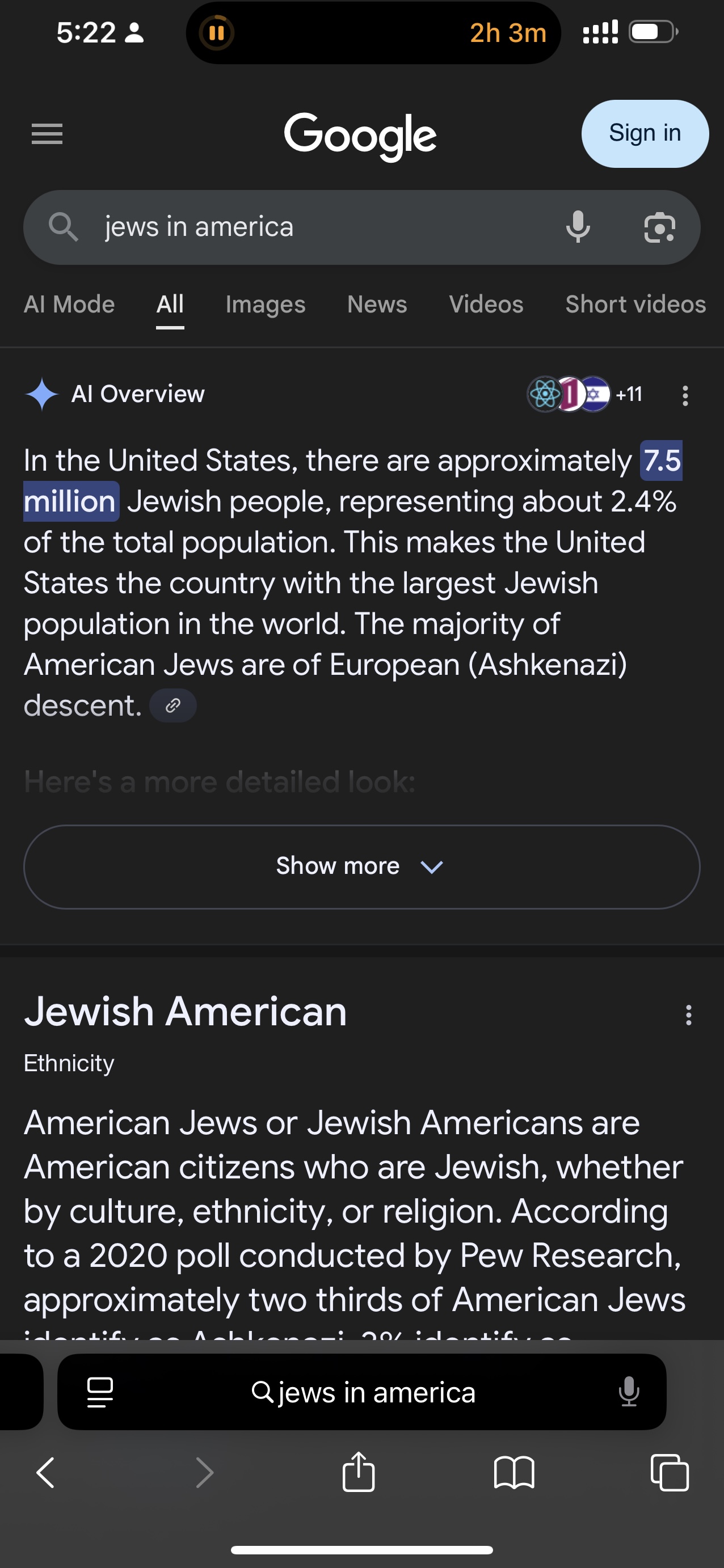Open AI Overview more options menu
This screenshot has height=1568, width=724.
685,396
